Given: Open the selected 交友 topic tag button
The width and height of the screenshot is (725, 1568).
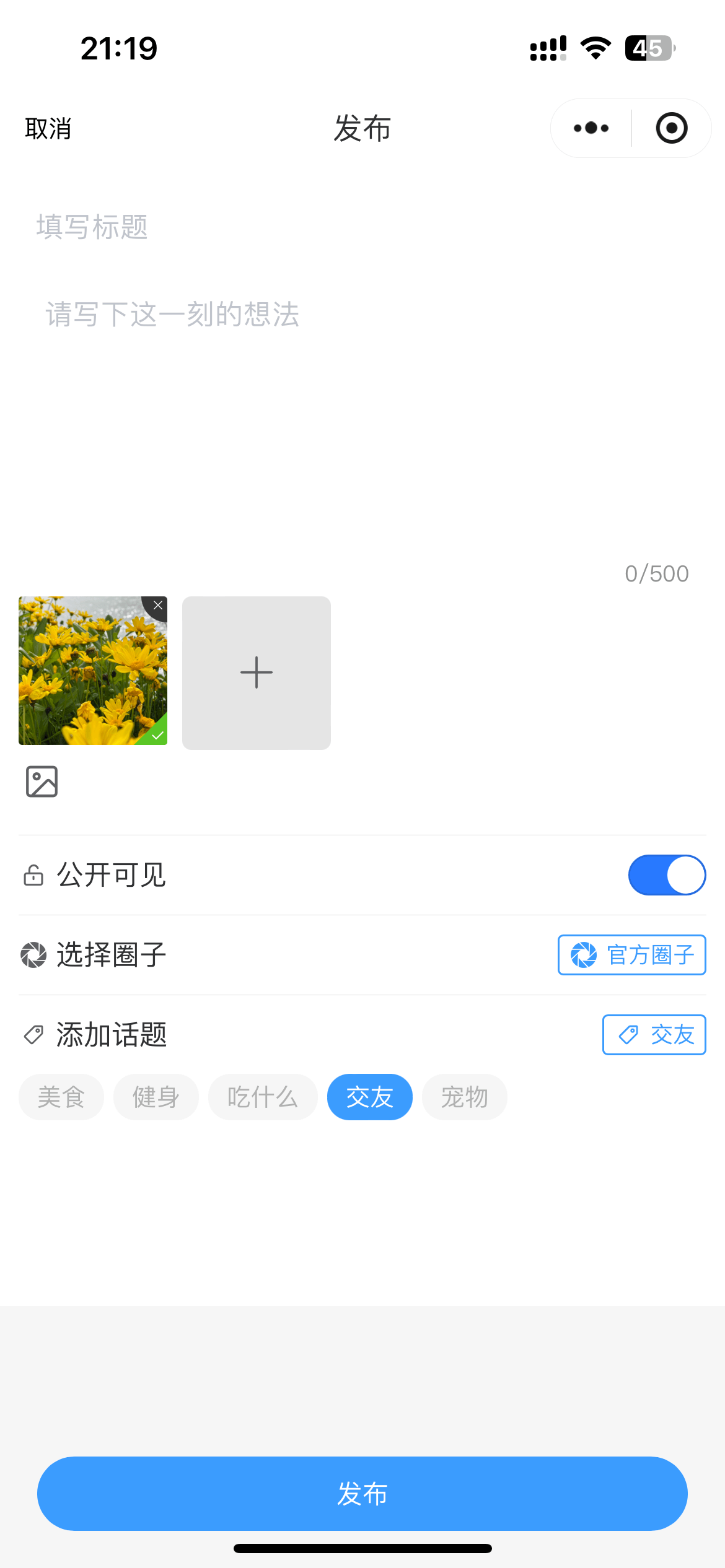Looking at the screenshot, I should (x=654, y=1035).
